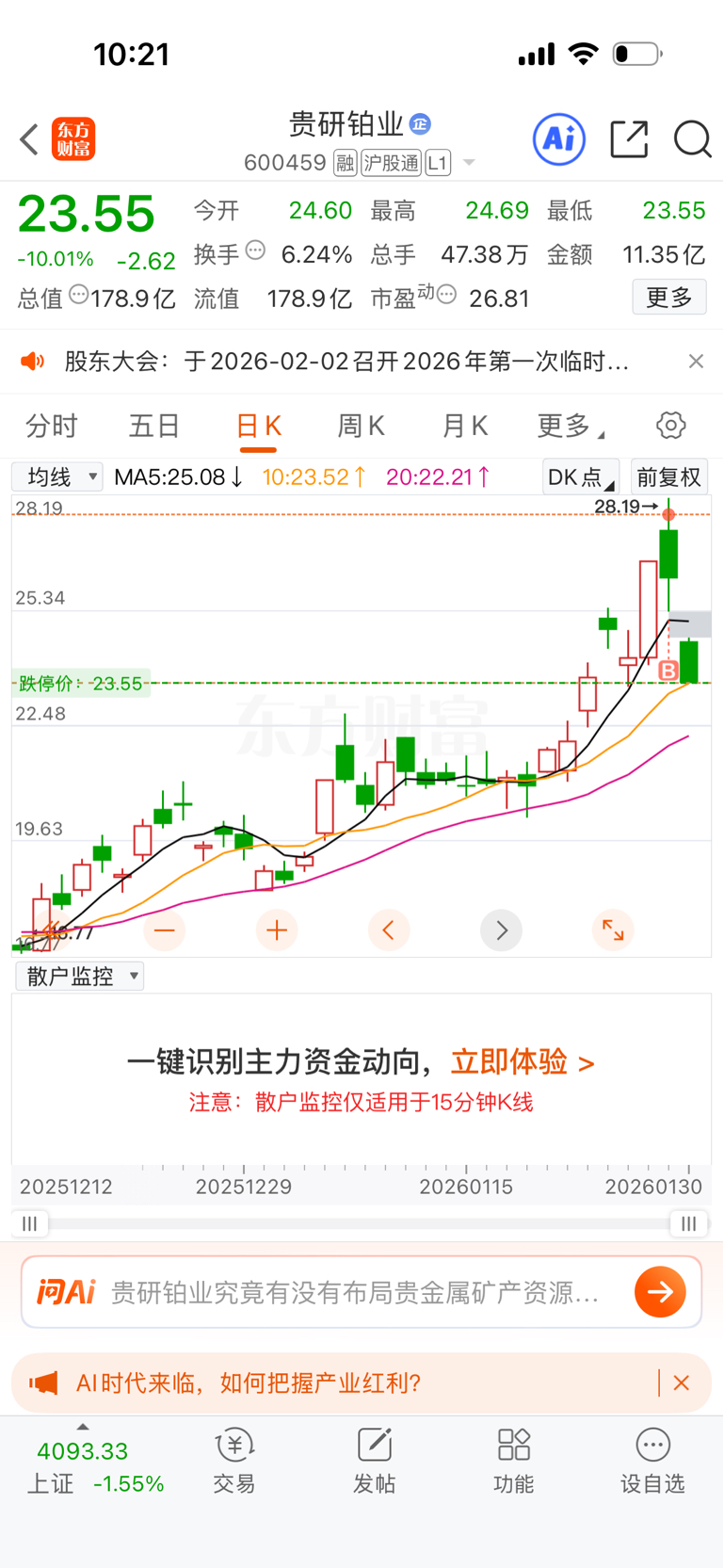Dismiss the 股东大会 announcement banner
724x1568 pixels.
click(696, 362)
